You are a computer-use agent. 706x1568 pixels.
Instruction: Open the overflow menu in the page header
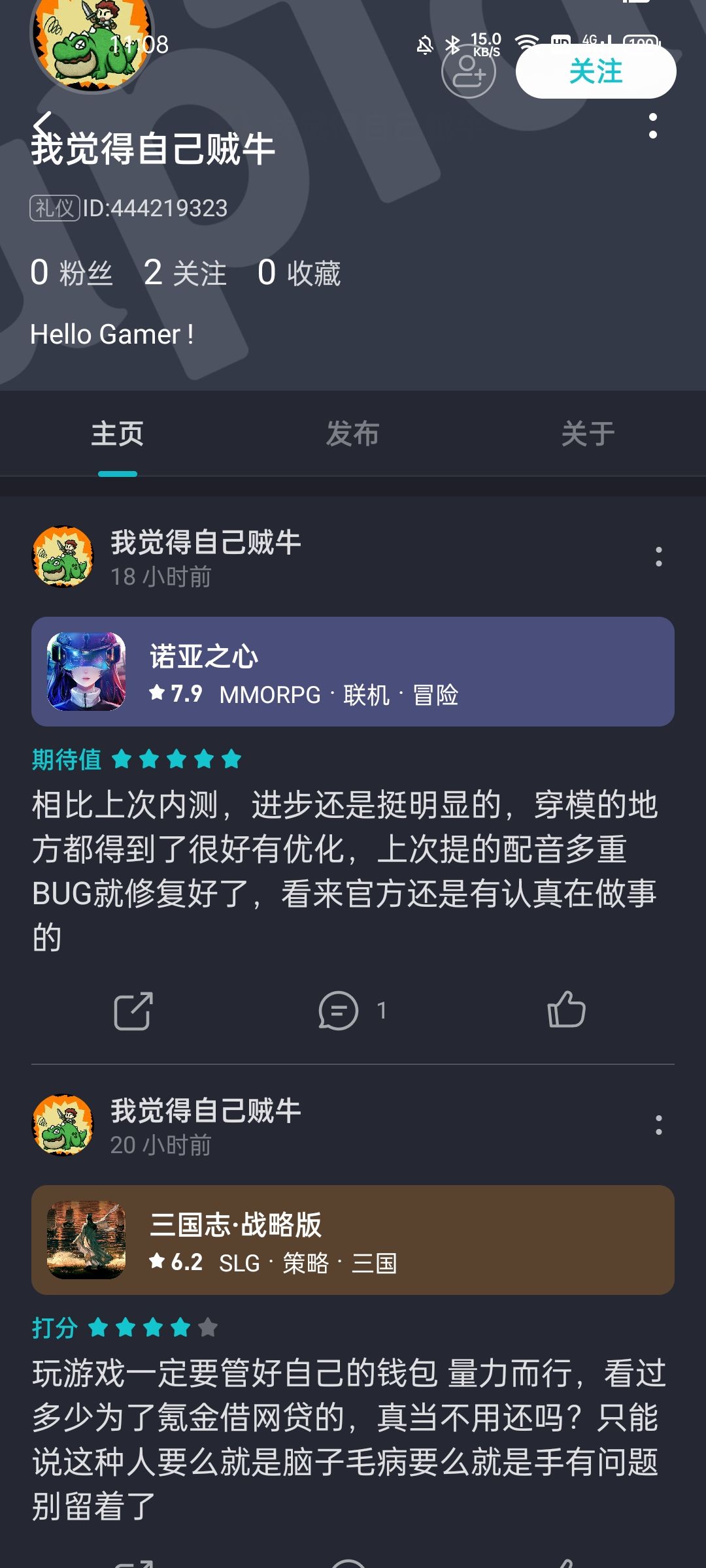click(652, 124)
